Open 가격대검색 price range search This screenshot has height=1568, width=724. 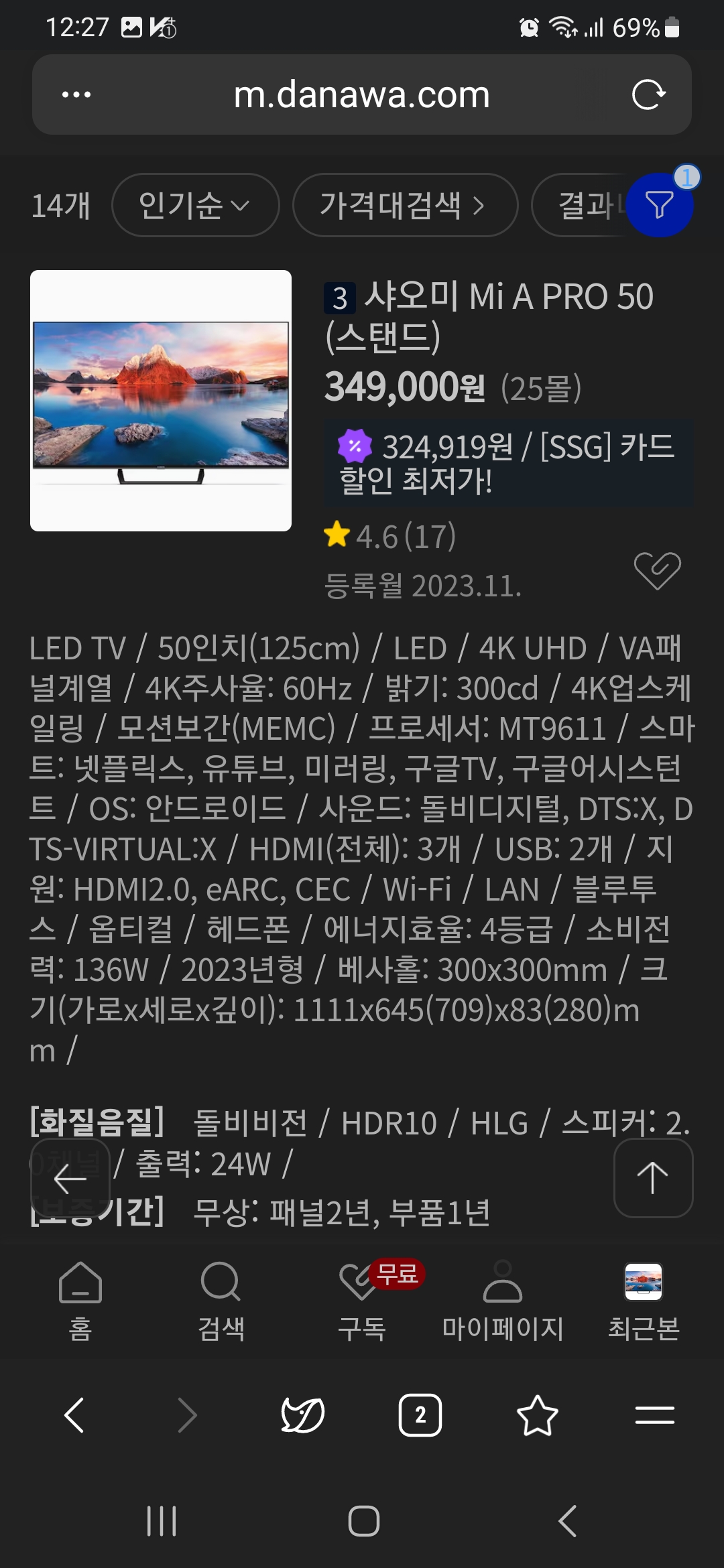point(404,205)
